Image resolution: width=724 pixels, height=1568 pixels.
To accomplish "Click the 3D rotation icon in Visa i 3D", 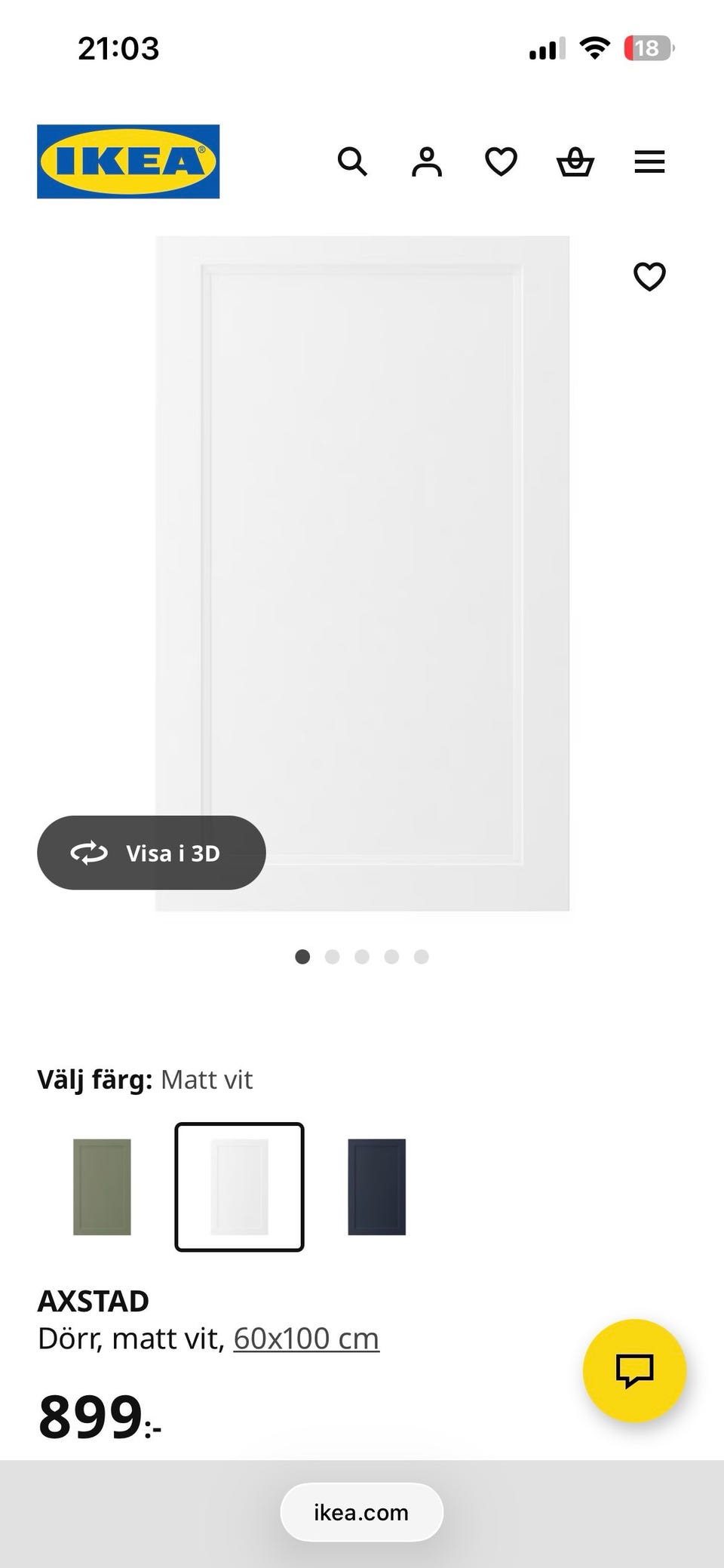I will [90, 853].
